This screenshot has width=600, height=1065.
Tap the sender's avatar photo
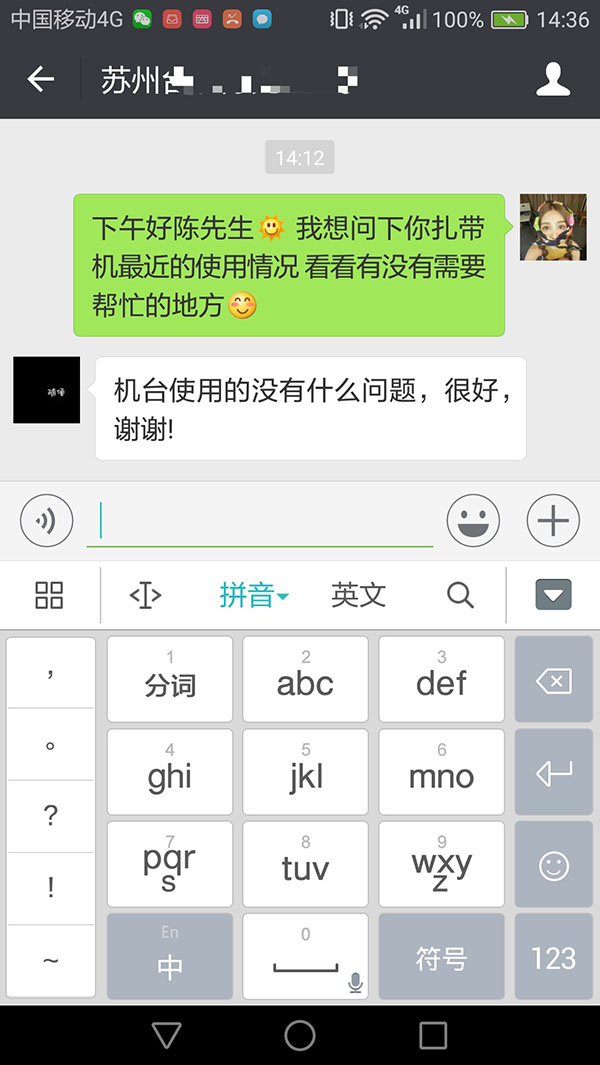[x=553, y=227]
